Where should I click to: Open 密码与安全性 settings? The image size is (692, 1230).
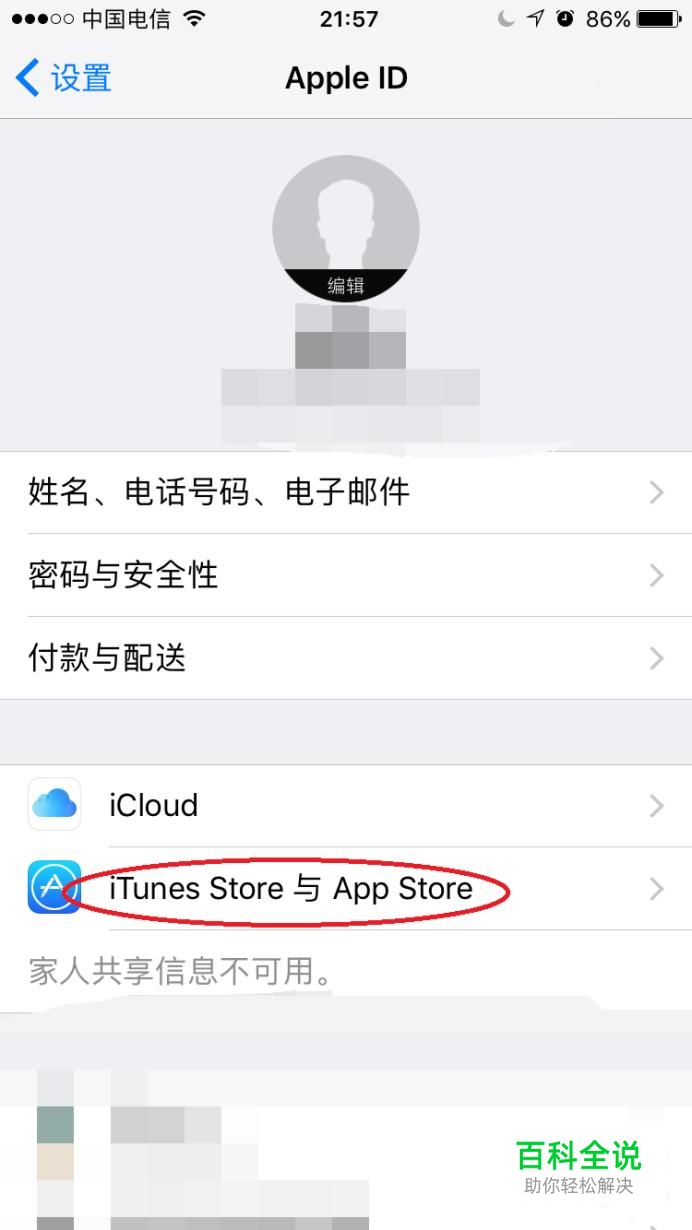[345, 575]
